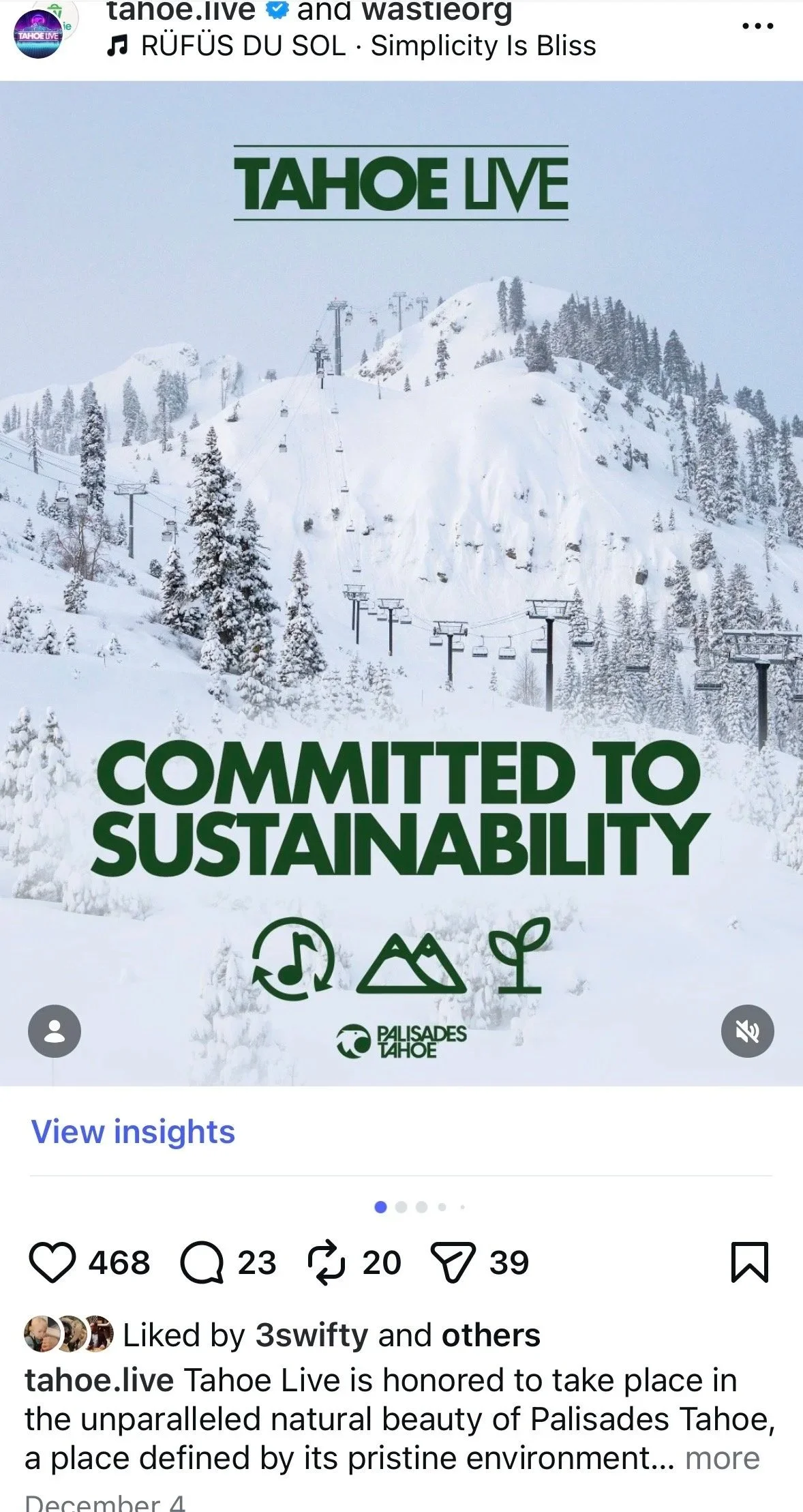Like the Tahoe Live post

tap(52, 1262)
